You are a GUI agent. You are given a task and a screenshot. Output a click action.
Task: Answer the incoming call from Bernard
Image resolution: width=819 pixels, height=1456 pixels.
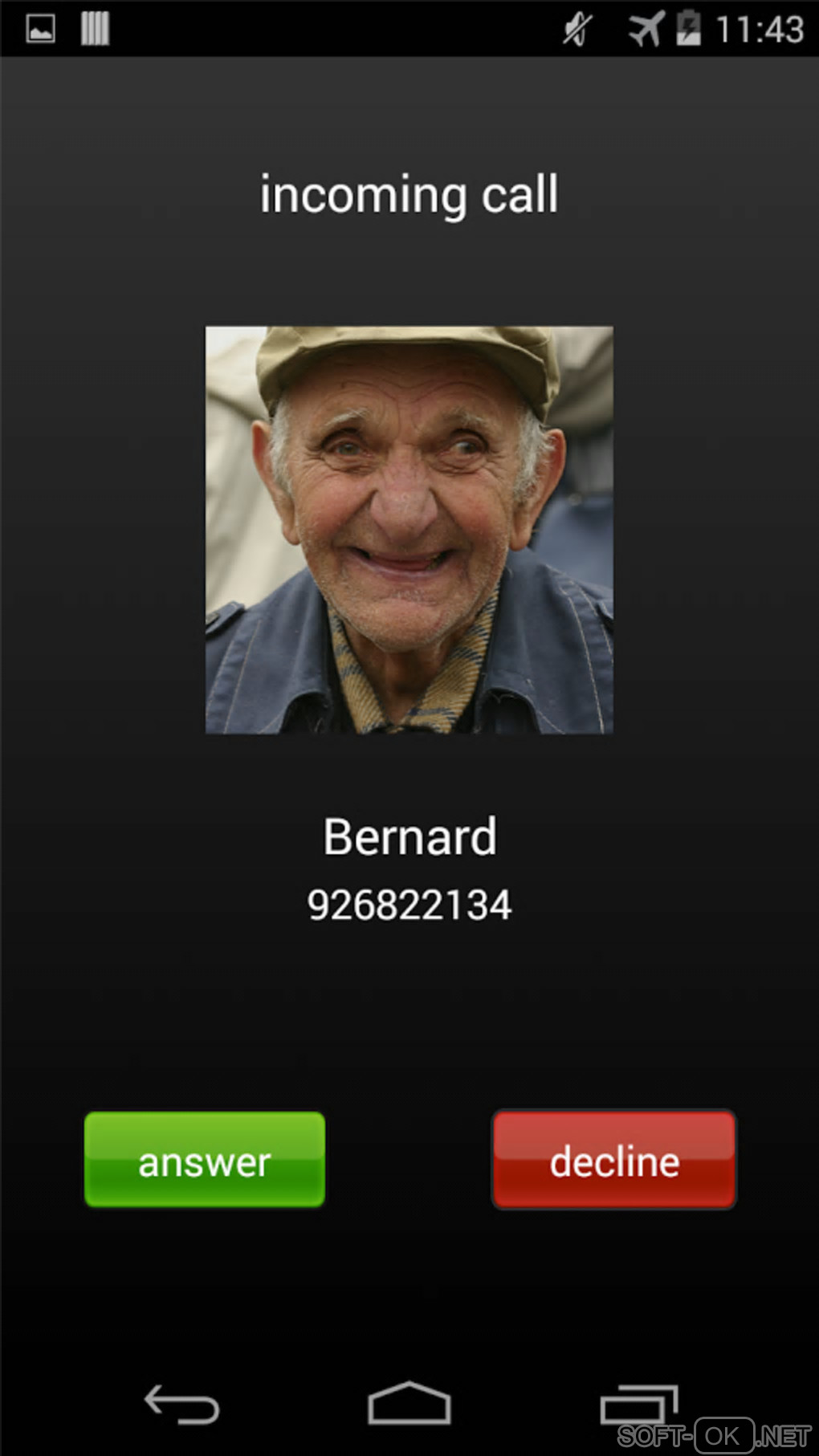click(x=205, y=1159)
